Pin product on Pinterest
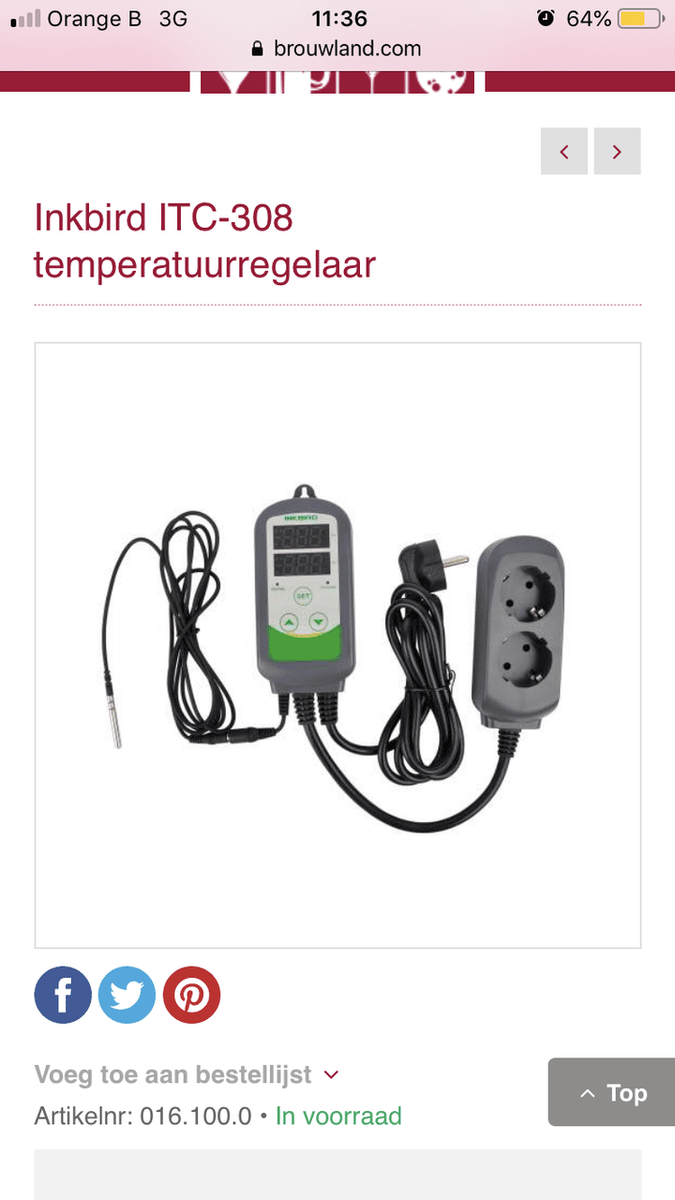 192,995
